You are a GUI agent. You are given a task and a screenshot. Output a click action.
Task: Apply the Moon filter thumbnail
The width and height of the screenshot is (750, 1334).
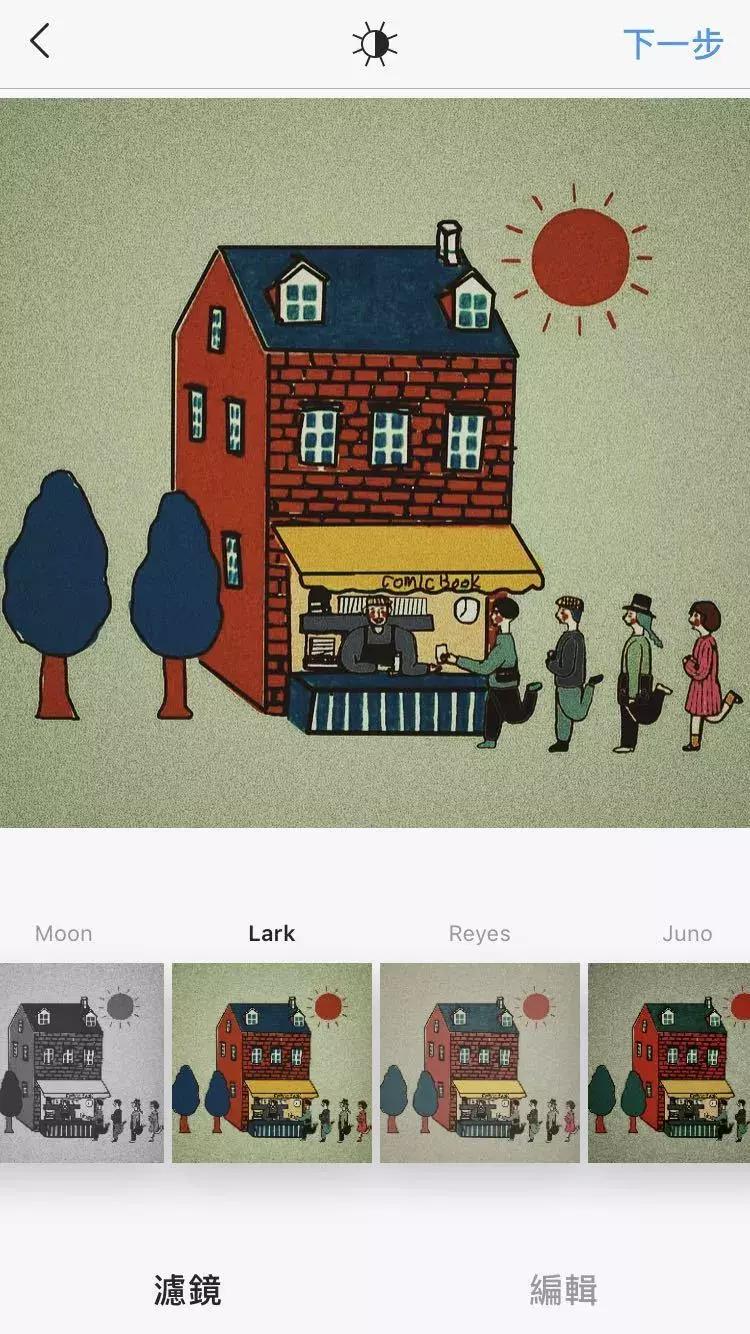point(82,1062)
